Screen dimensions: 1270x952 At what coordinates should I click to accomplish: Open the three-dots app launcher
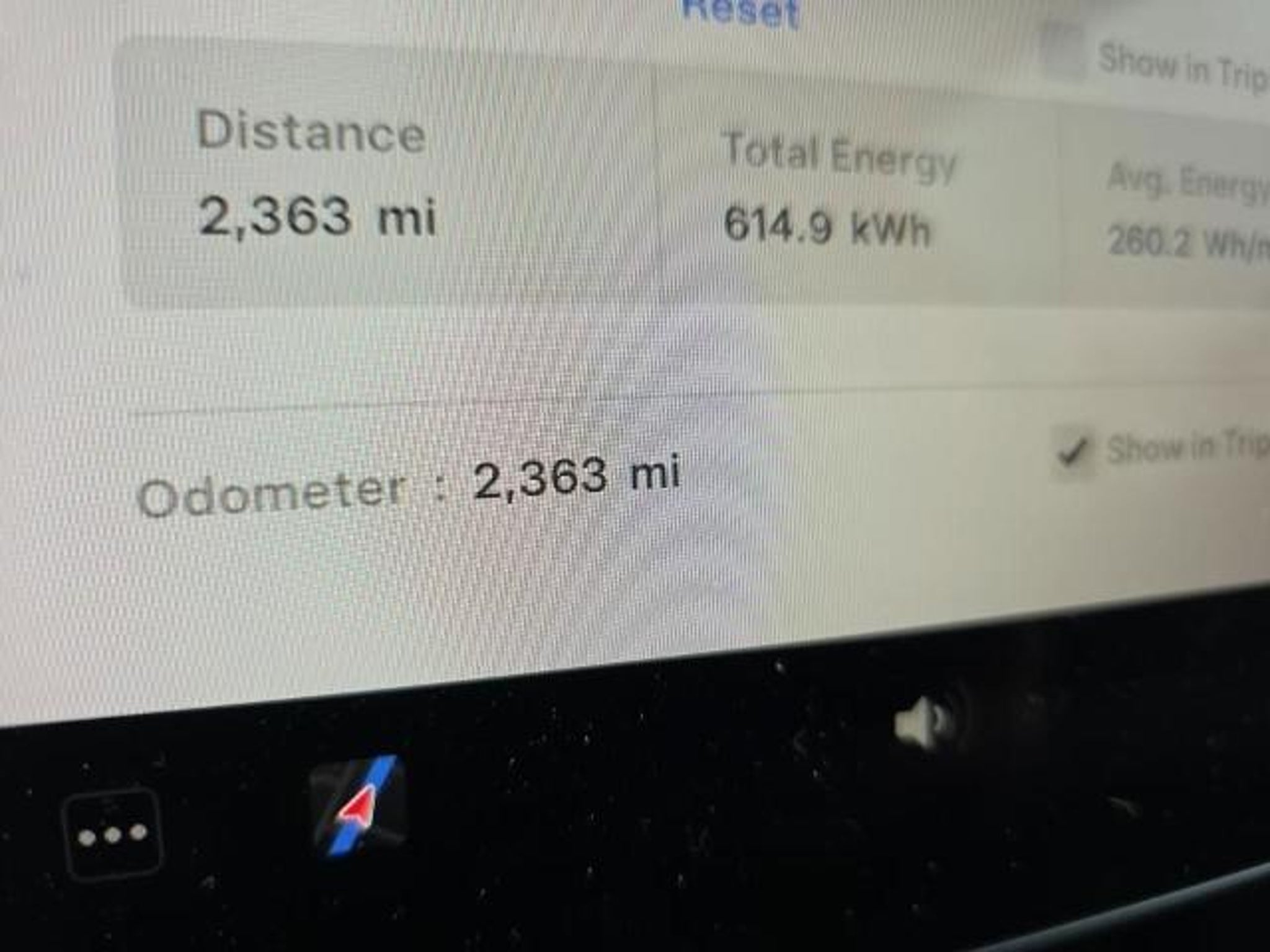click(113, 834)
